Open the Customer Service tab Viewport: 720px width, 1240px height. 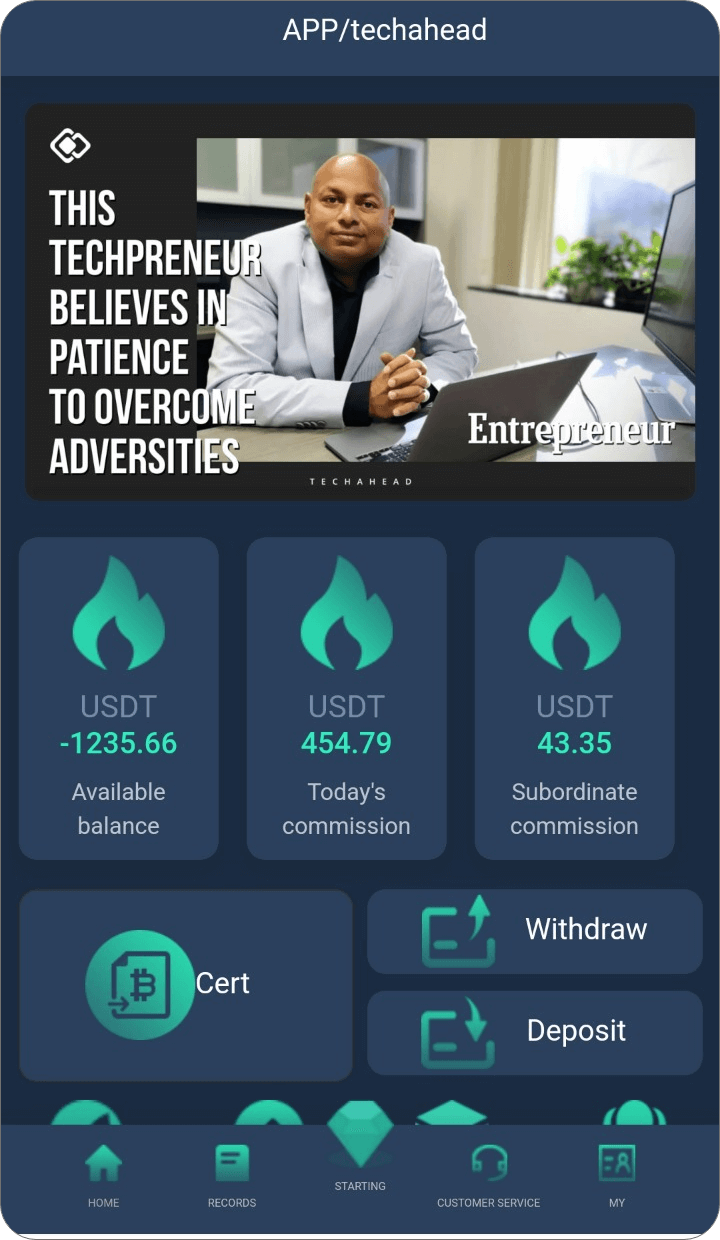coord(488,1175)
